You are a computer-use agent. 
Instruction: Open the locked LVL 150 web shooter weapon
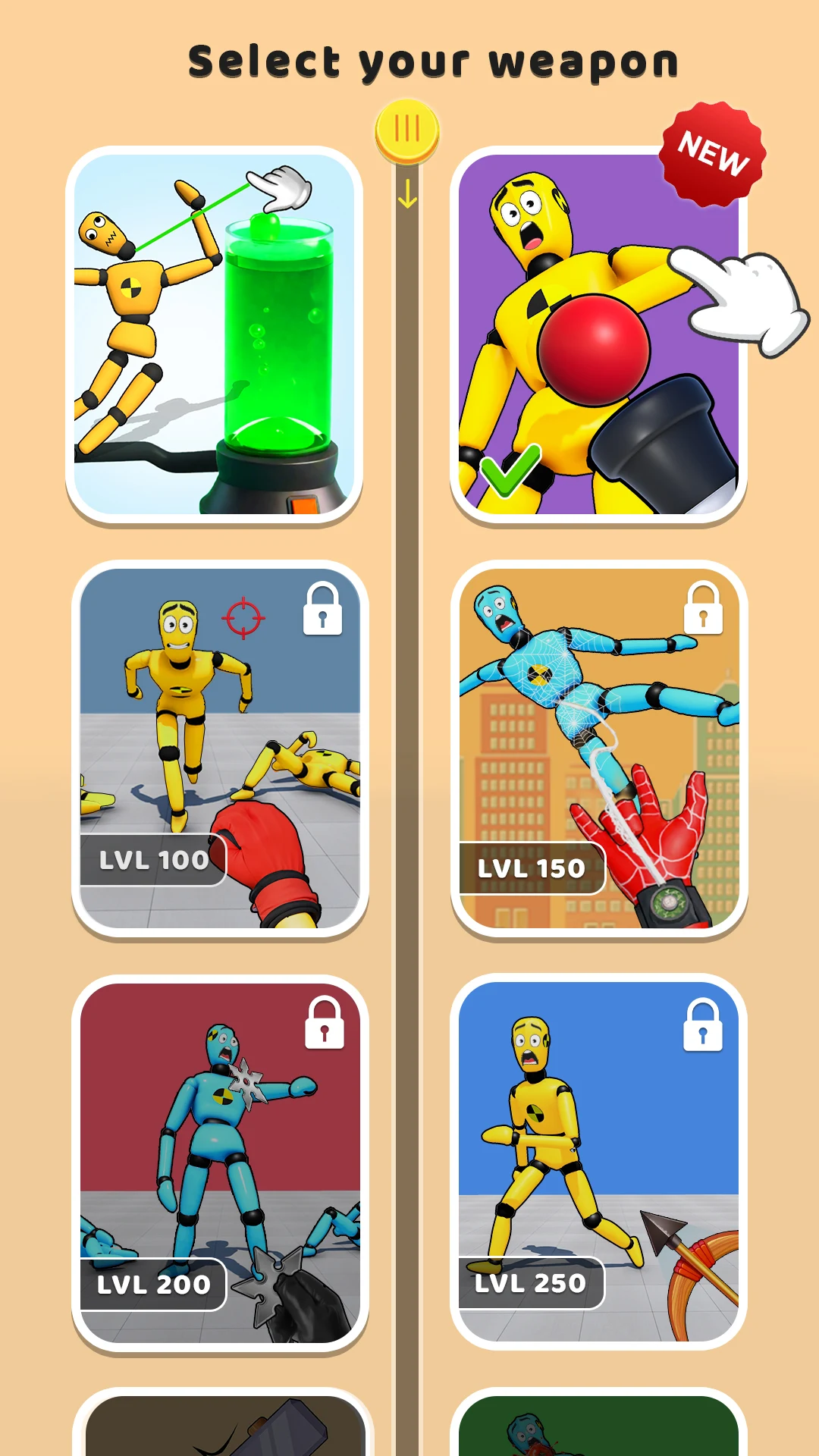pos(599,749)
